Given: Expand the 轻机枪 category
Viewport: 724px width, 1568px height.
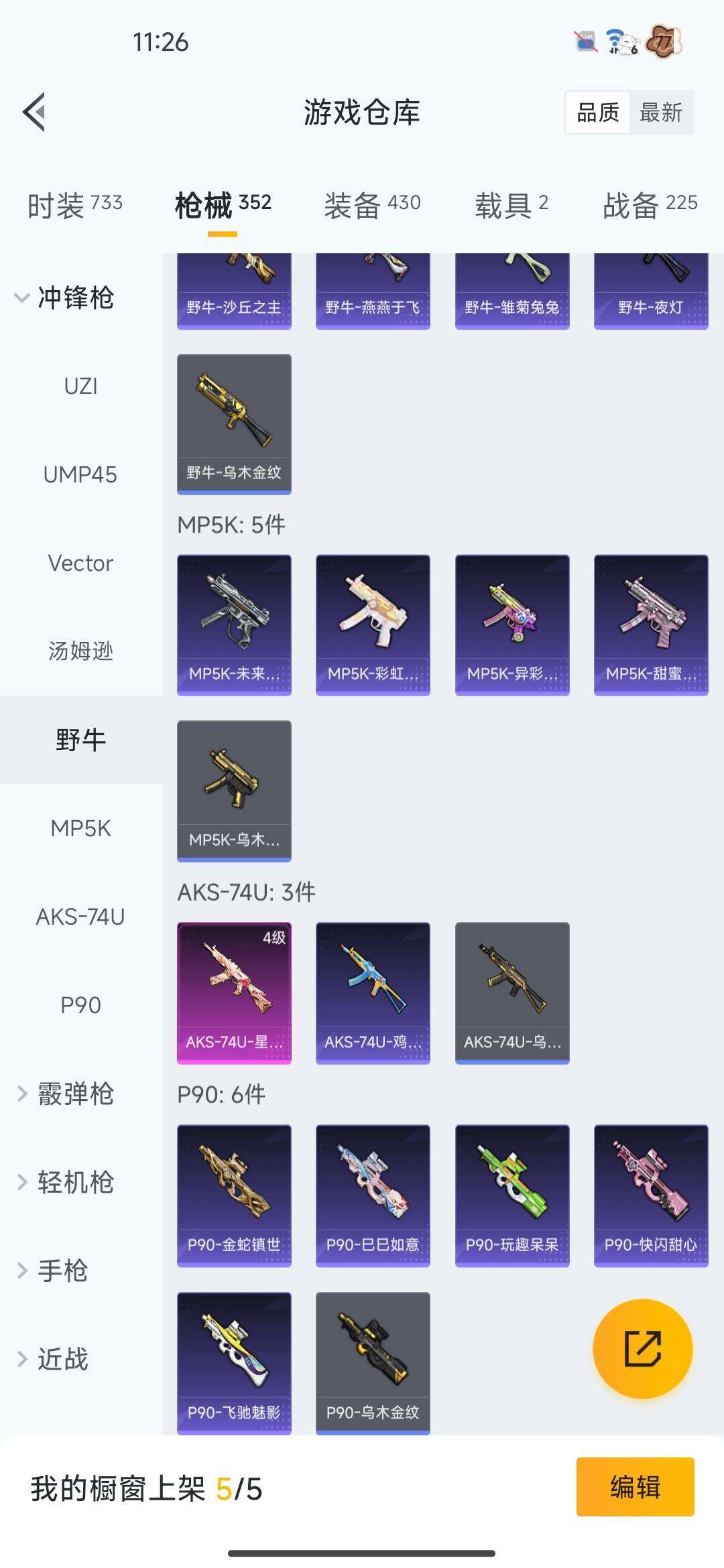Looking at the screenshot, I should click(65, 1183).
